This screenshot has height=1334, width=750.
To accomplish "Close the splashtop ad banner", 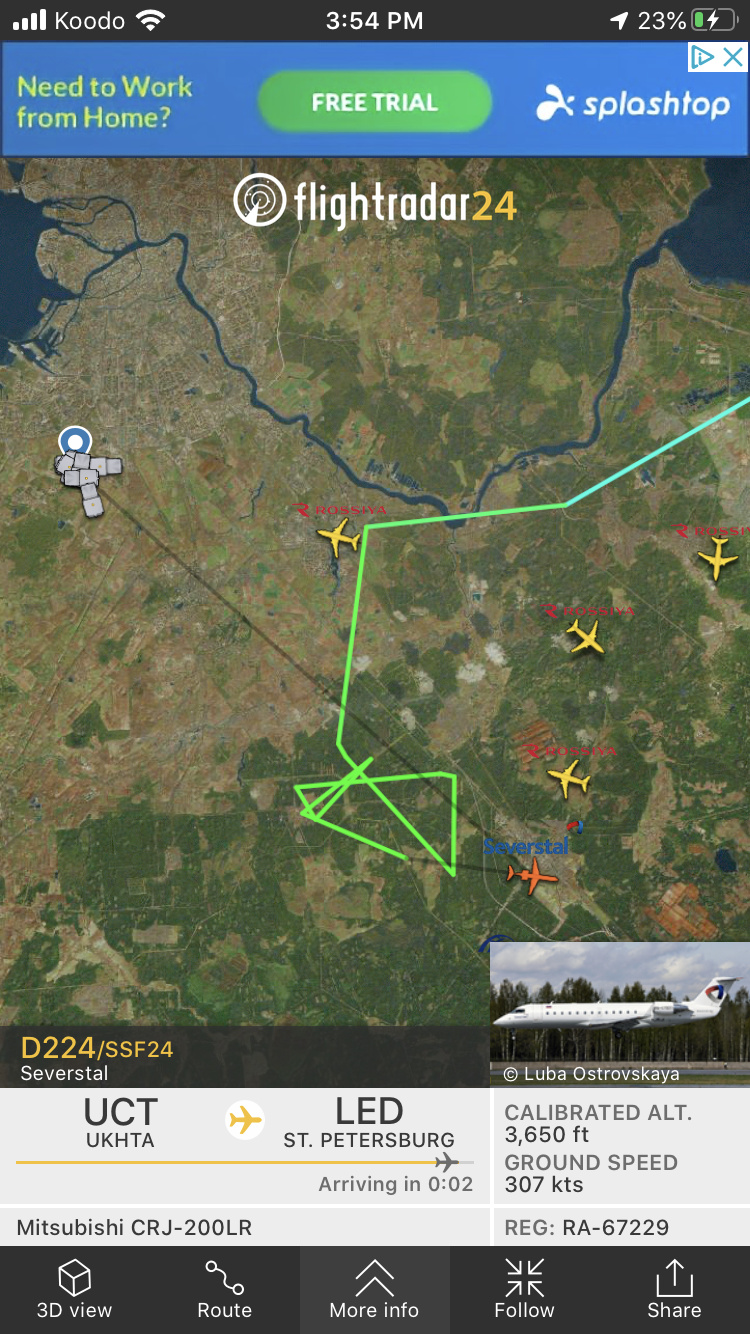I will tap(733, 57).
